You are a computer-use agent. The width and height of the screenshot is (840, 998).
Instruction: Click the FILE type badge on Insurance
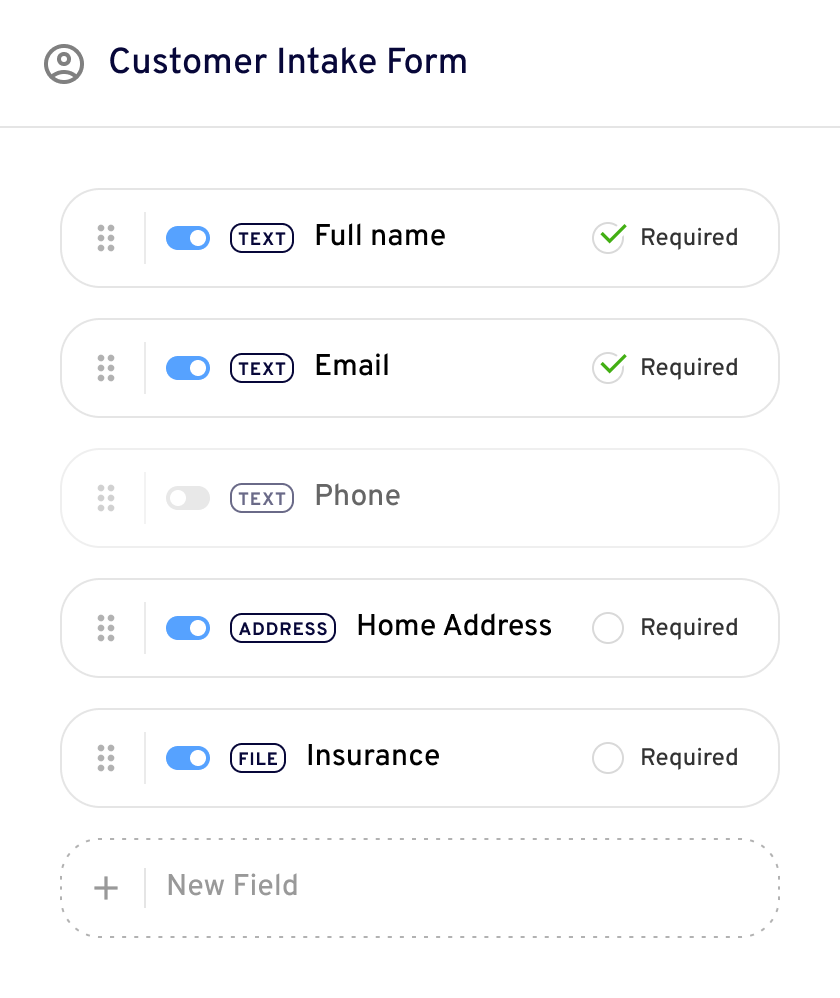point(257,758)
